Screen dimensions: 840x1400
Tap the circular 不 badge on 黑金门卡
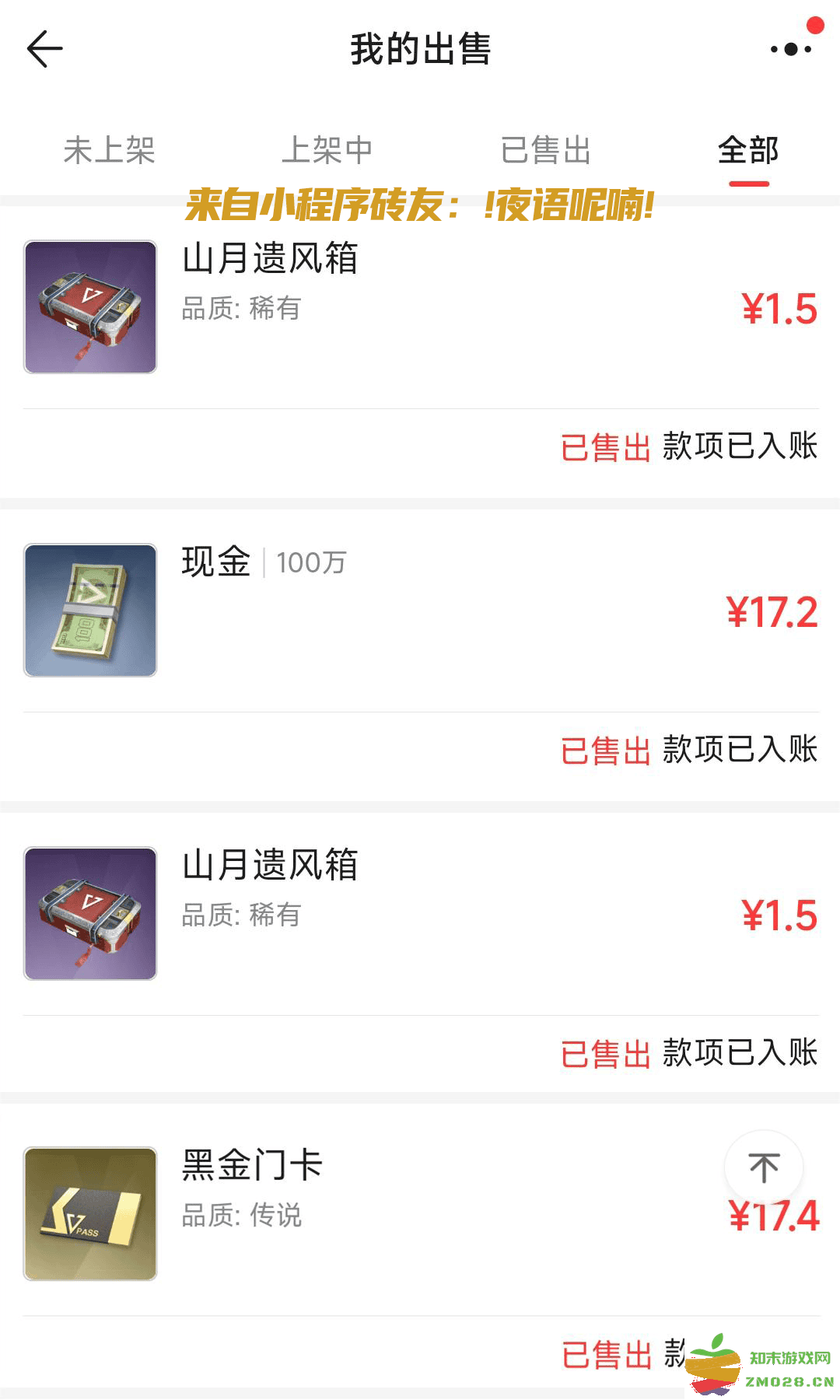tap(765, 1165)
